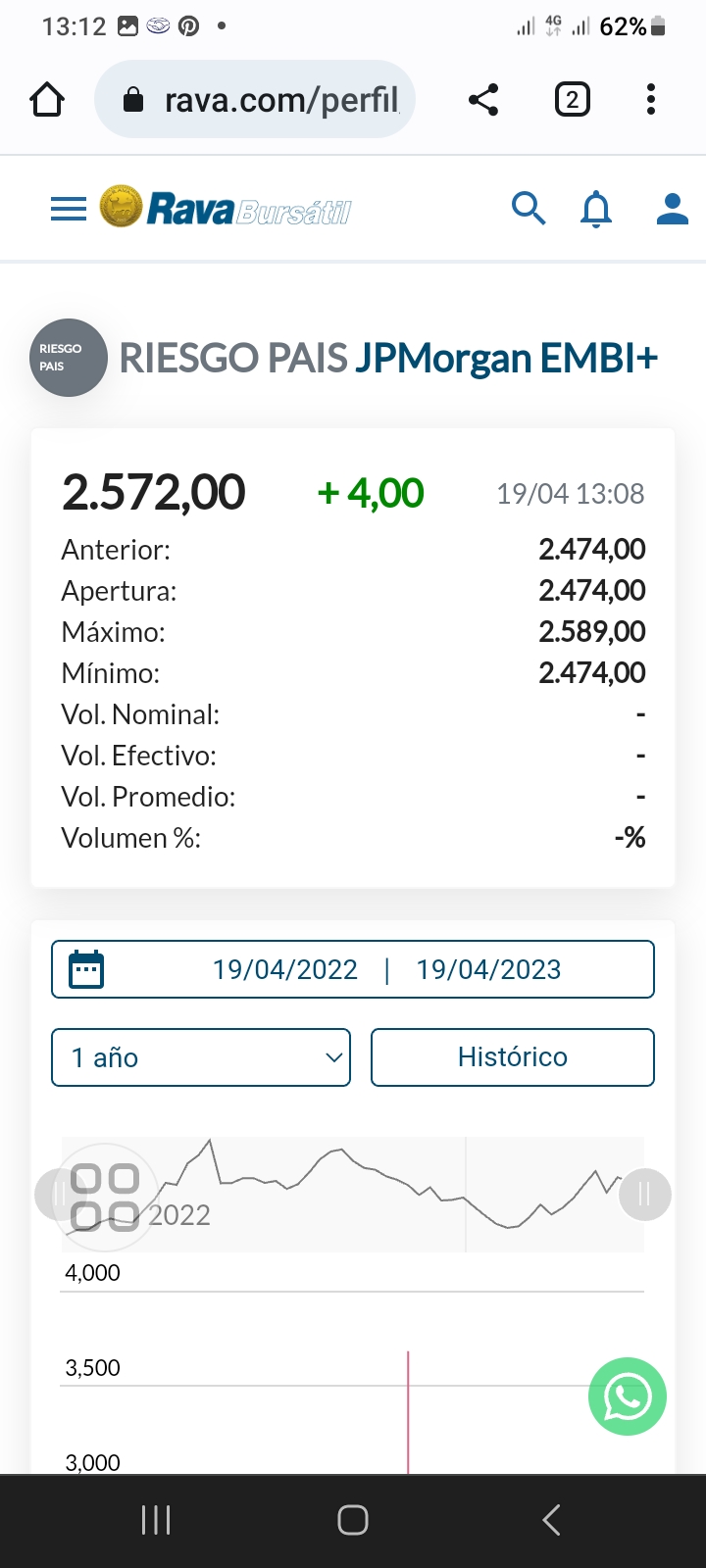Go to the browser home page
This screenshot has height=1568, width=706.
pyautogui.click(x=47, y=100)
